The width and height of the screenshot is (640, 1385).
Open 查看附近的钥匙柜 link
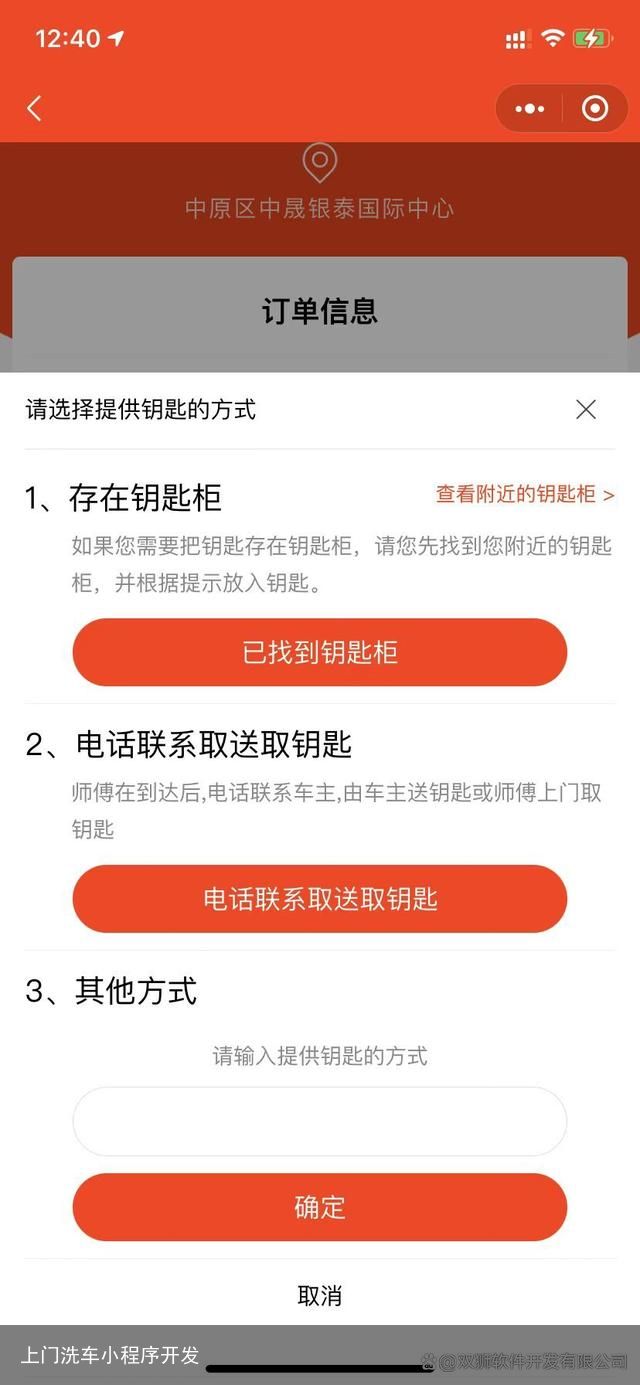point(524,494)
